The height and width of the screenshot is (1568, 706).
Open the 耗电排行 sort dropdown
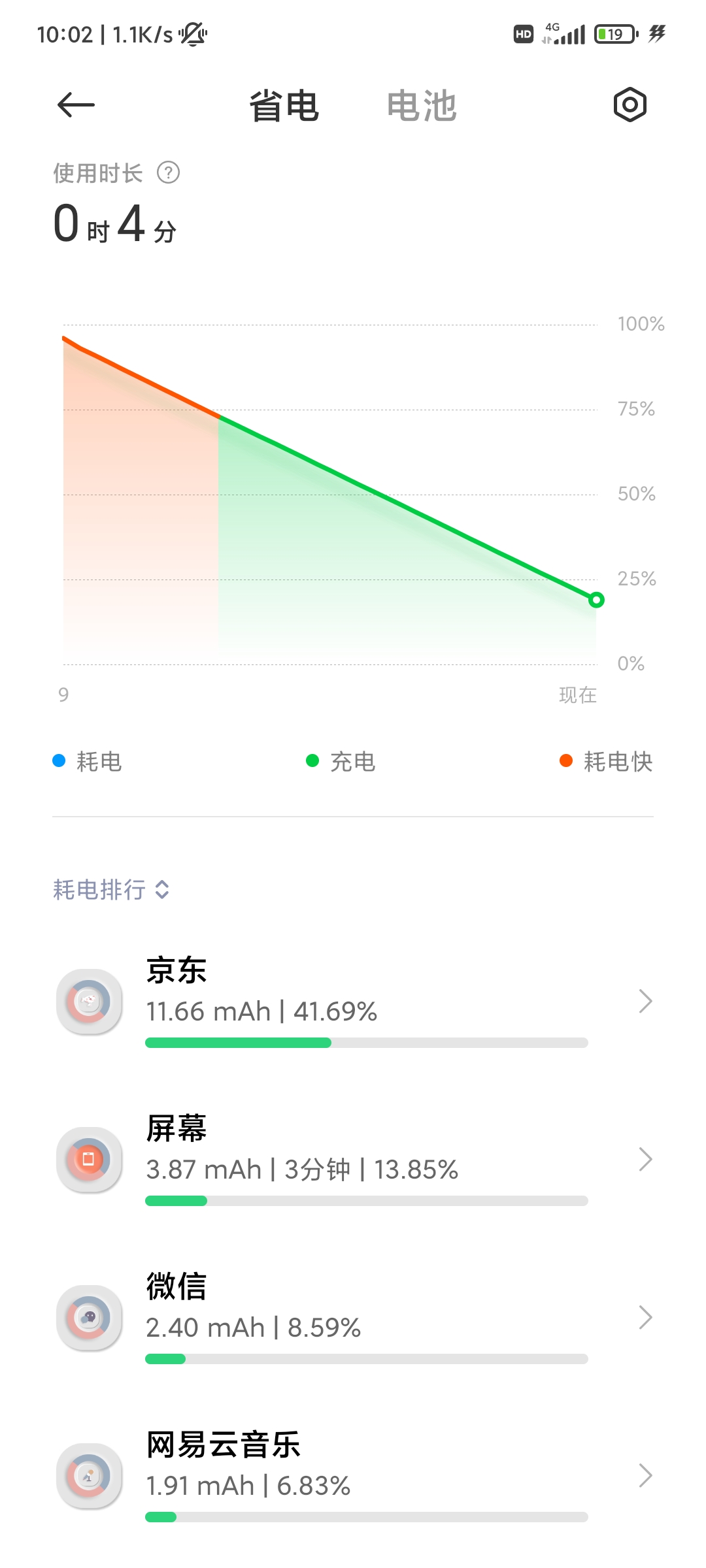pos(111,889)
